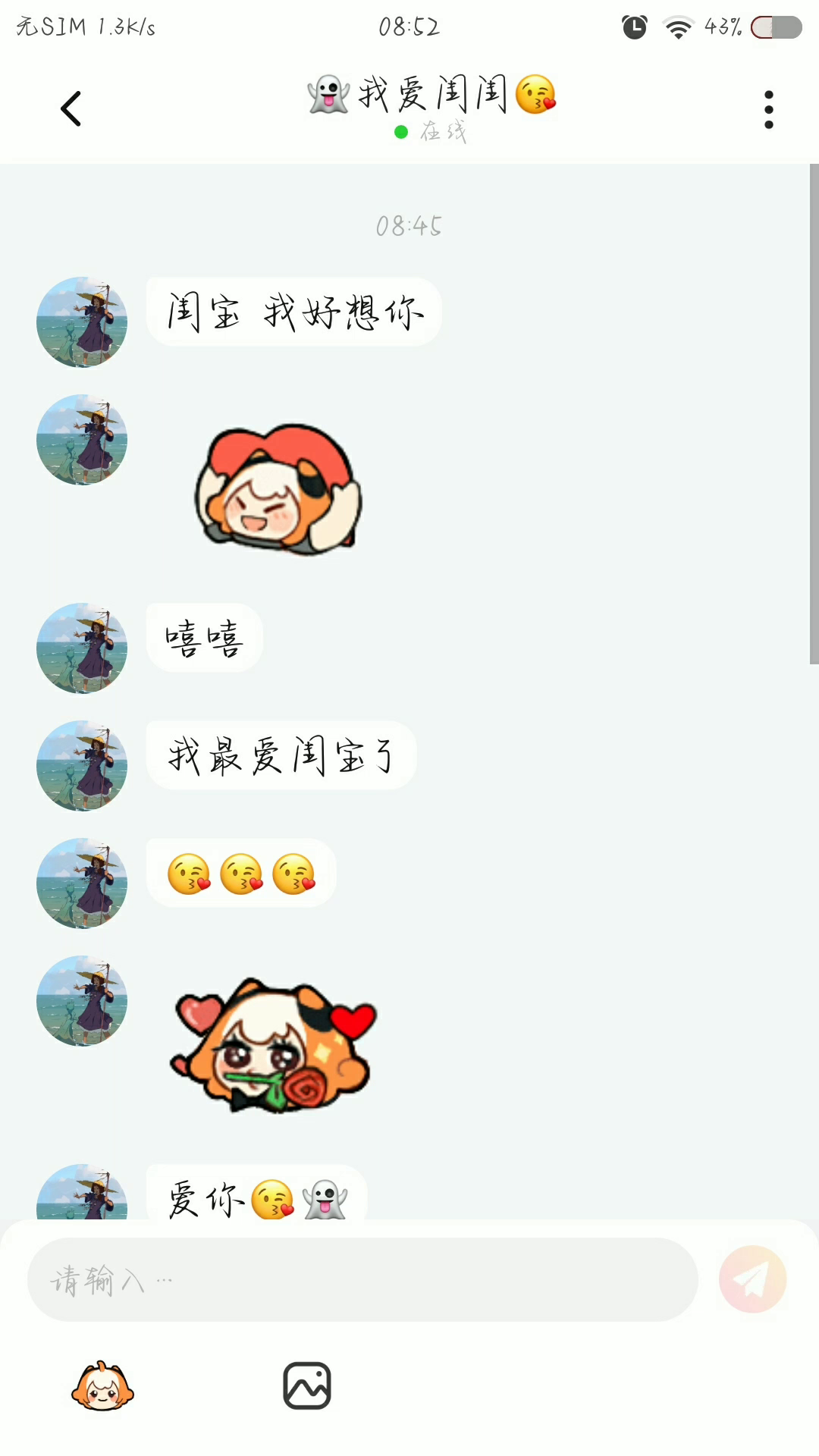This screenshot has width=819, height=1456.
Task: Go back from the chat screen
Action: (71, 108)
